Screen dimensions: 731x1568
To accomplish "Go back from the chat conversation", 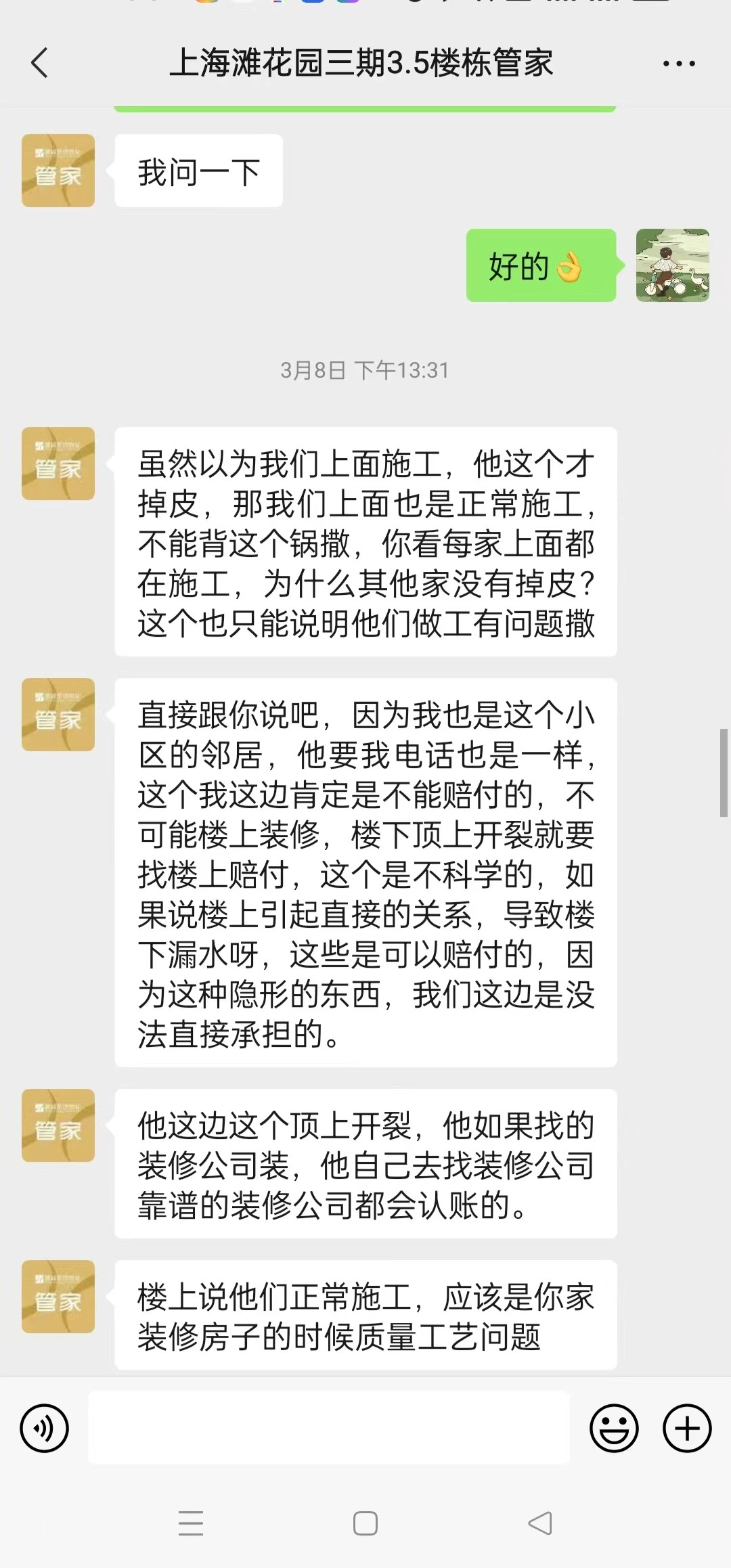I will tap(40, 63).
